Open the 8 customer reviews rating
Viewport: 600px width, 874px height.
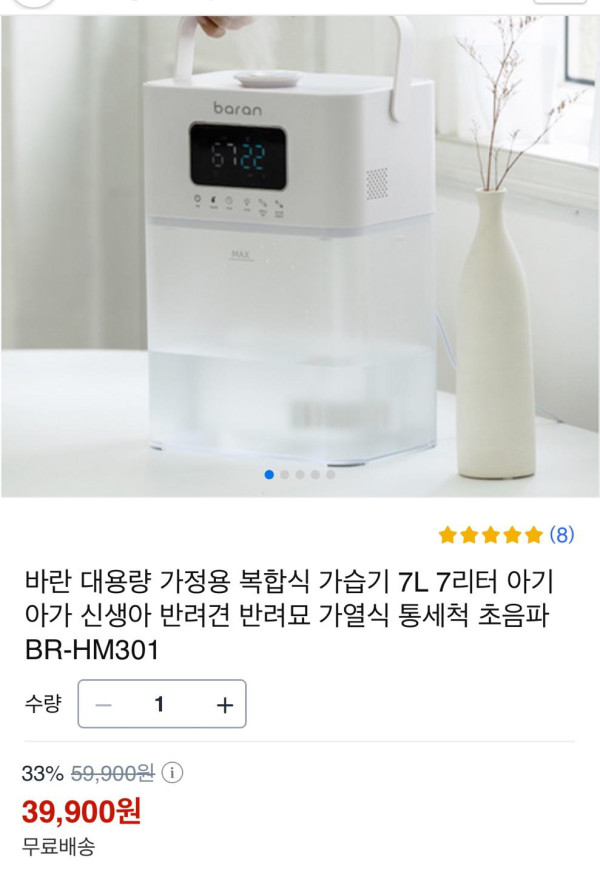[x=506, y=535]
